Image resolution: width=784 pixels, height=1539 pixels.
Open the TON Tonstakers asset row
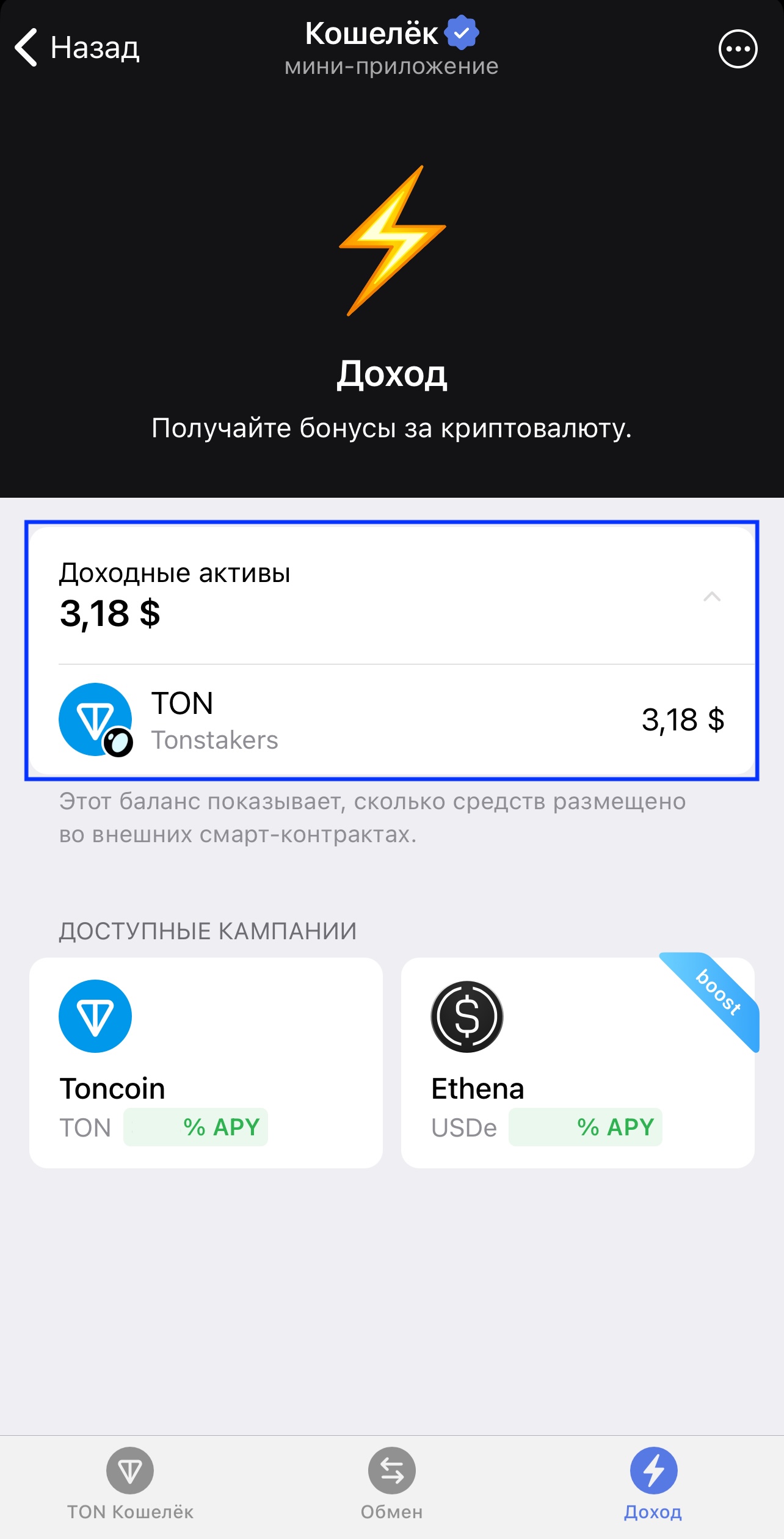pos(391,720)
